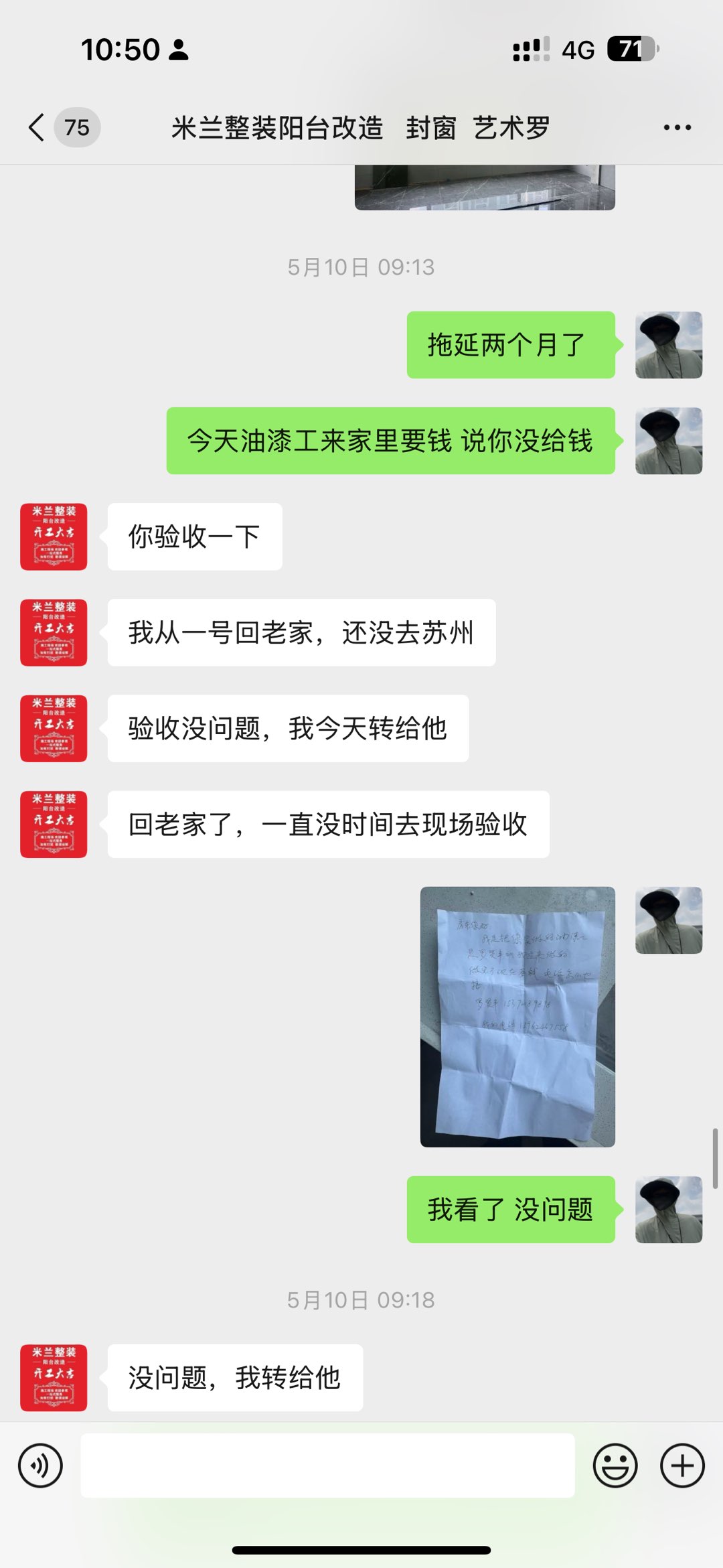View the handwritten note photo
The height and width of the screenshot is (1568, 723).
(x=517, y=1016)
